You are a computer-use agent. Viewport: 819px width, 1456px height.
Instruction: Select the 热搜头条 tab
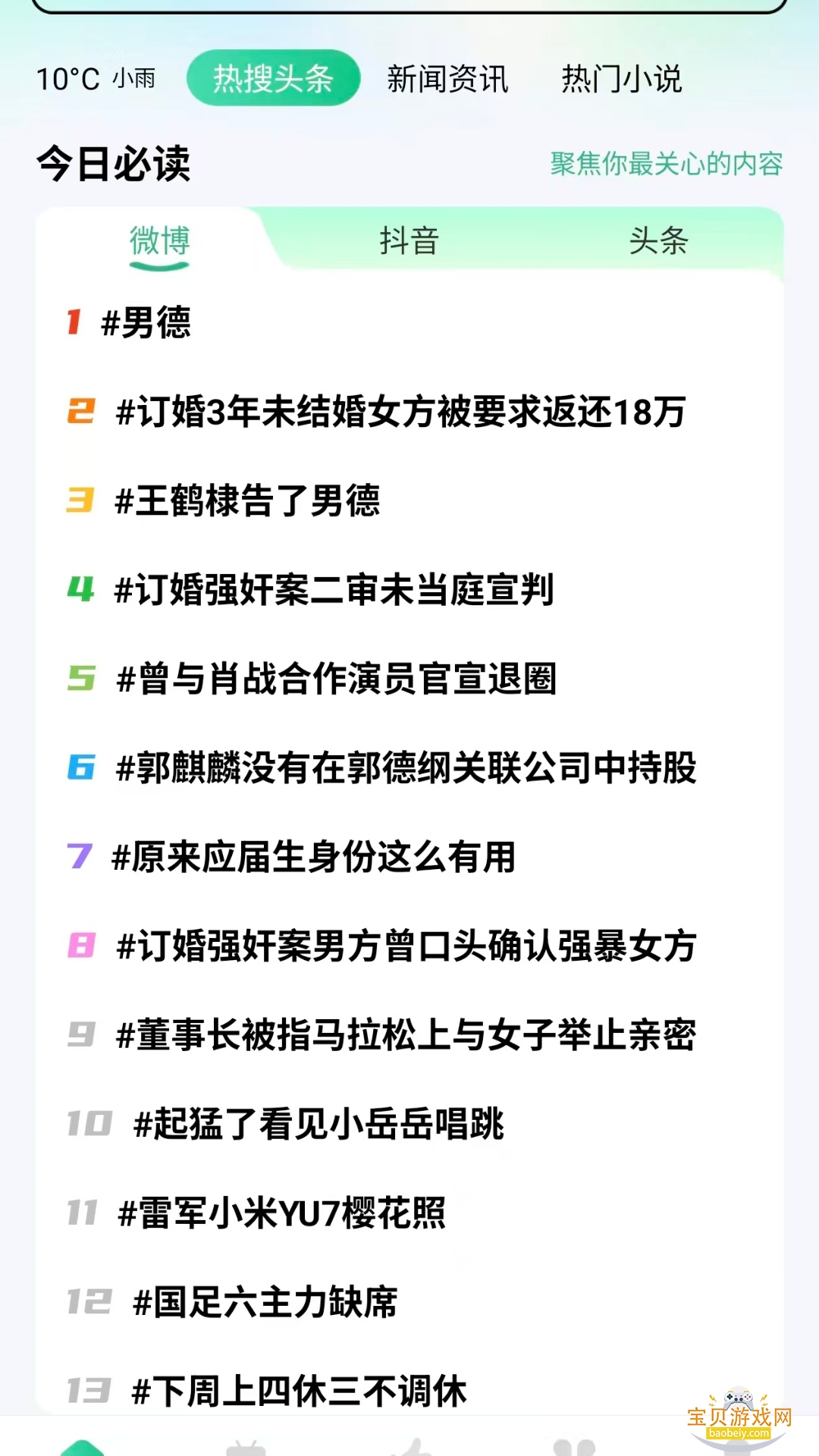coord(273,79)
